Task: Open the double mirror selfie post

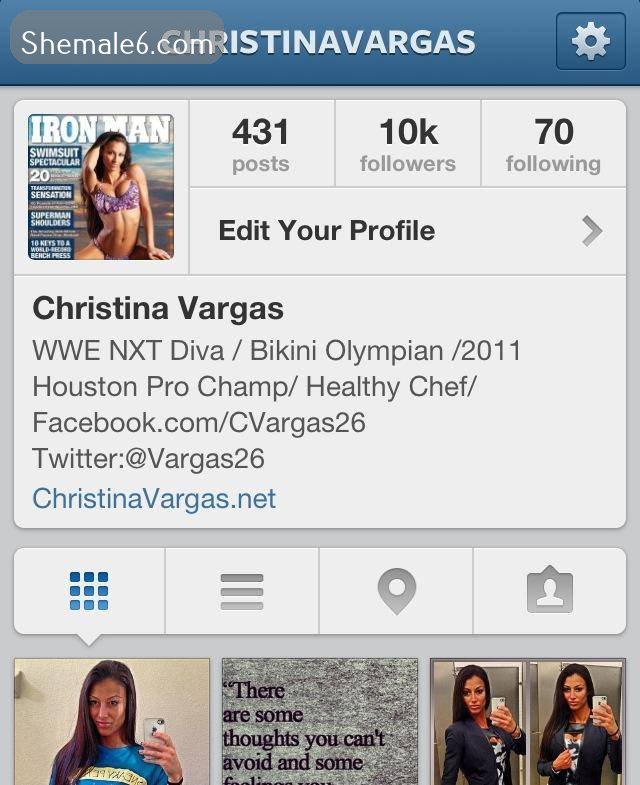Action: click(x=527, y=721)
